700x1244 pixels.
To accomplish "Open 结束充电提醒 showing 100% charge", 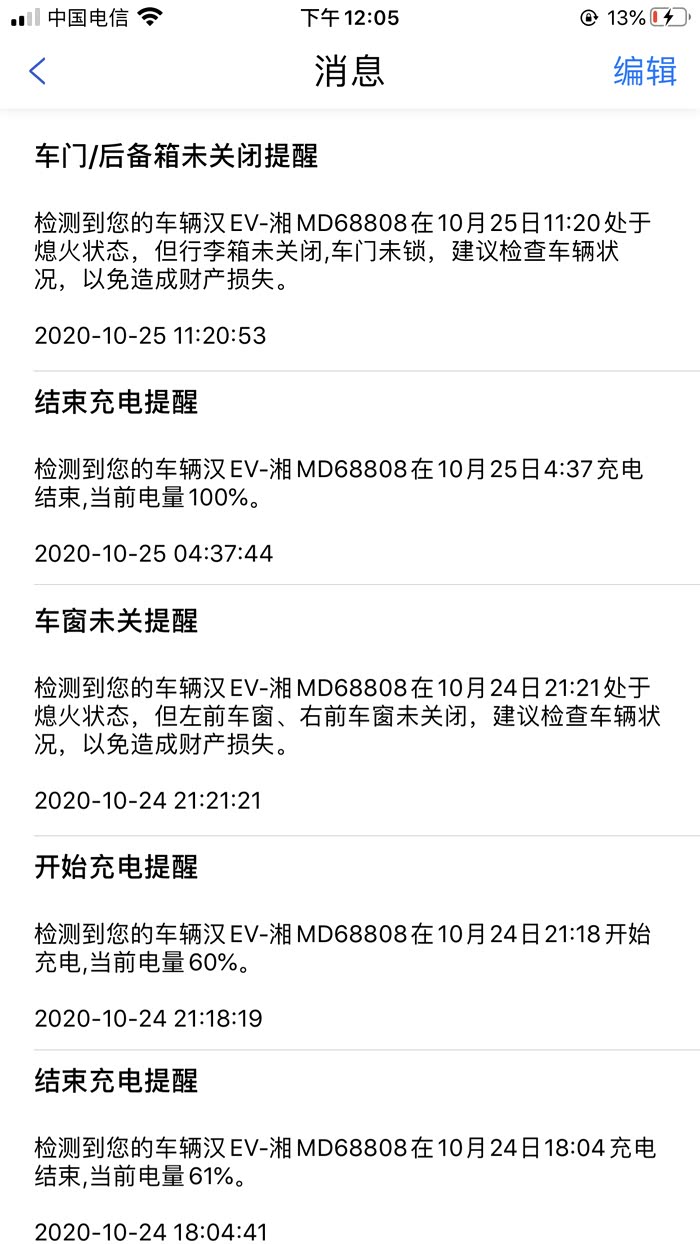I will coord(349,478).
